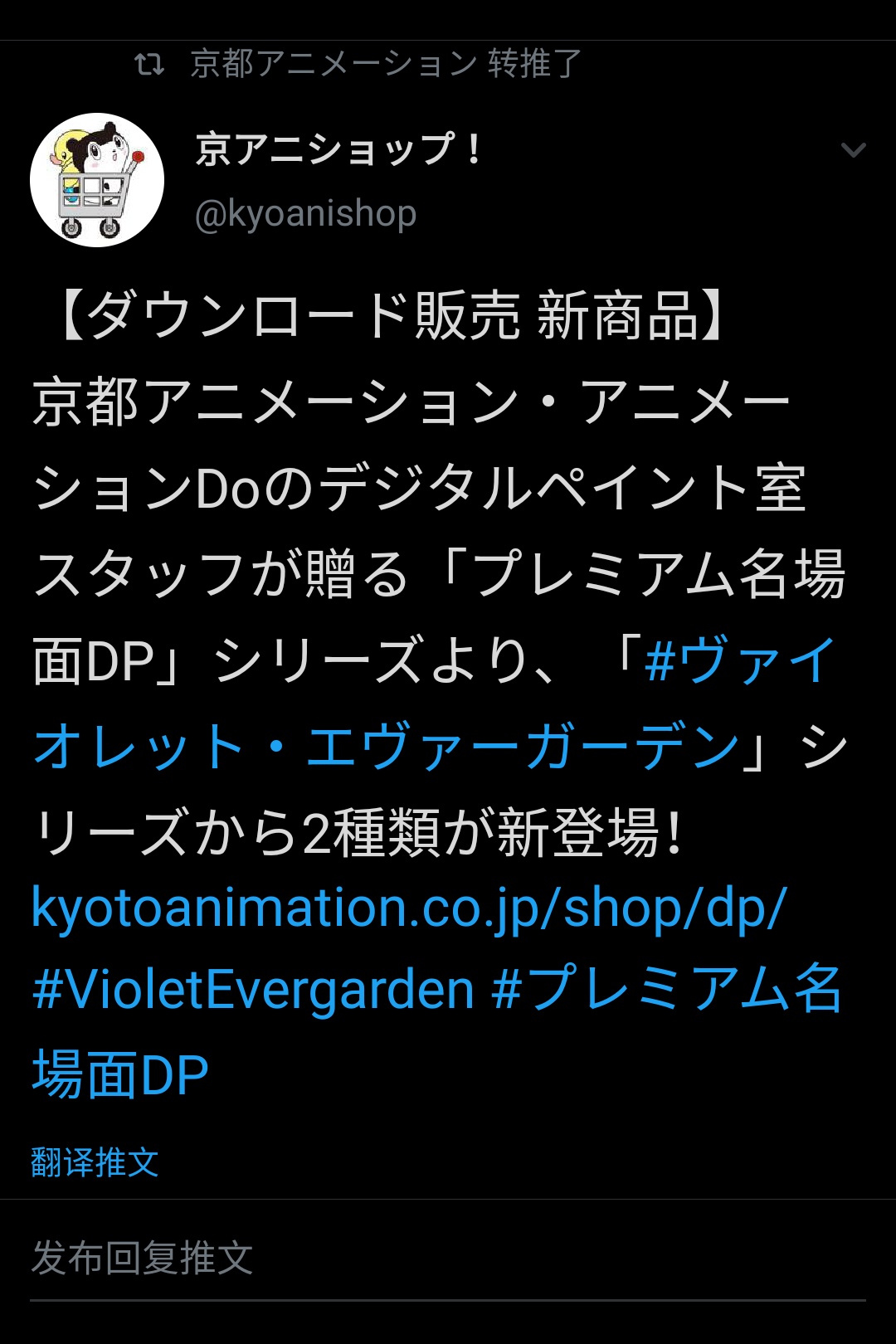
Task: Open the @kyoanishop account handle
Action: (305, 214)
